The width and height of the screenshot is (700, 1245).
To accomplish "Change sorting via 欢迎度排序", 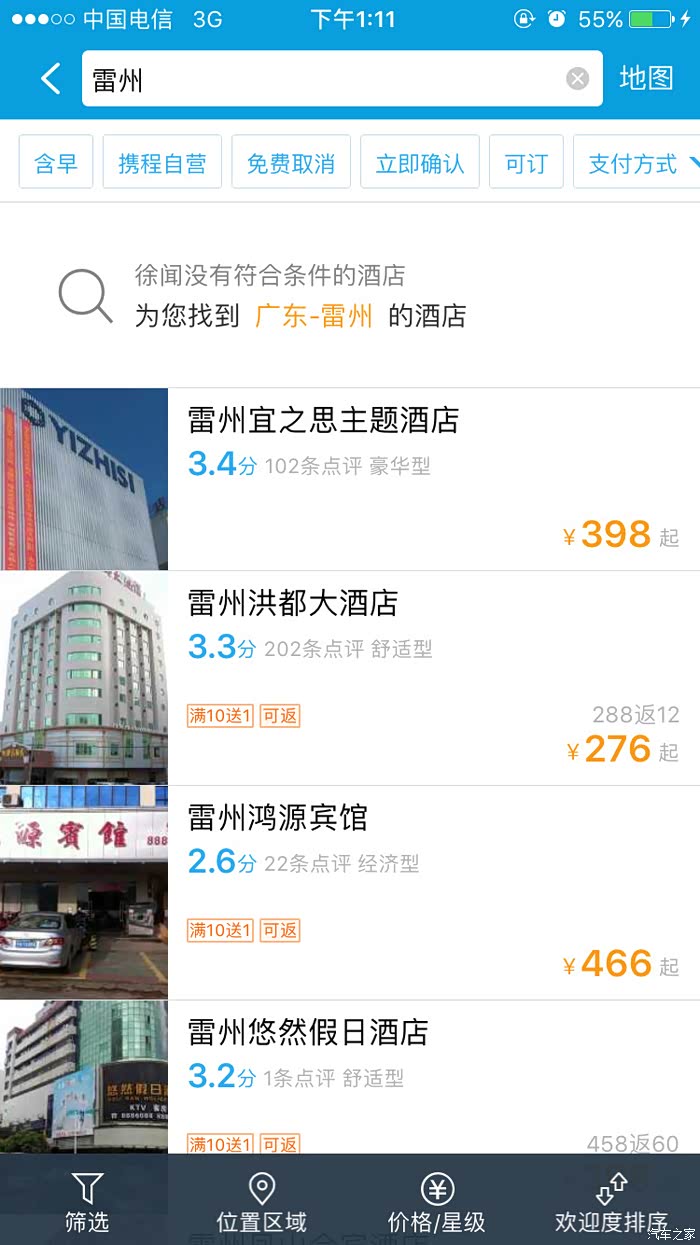I will point(611,1200).
